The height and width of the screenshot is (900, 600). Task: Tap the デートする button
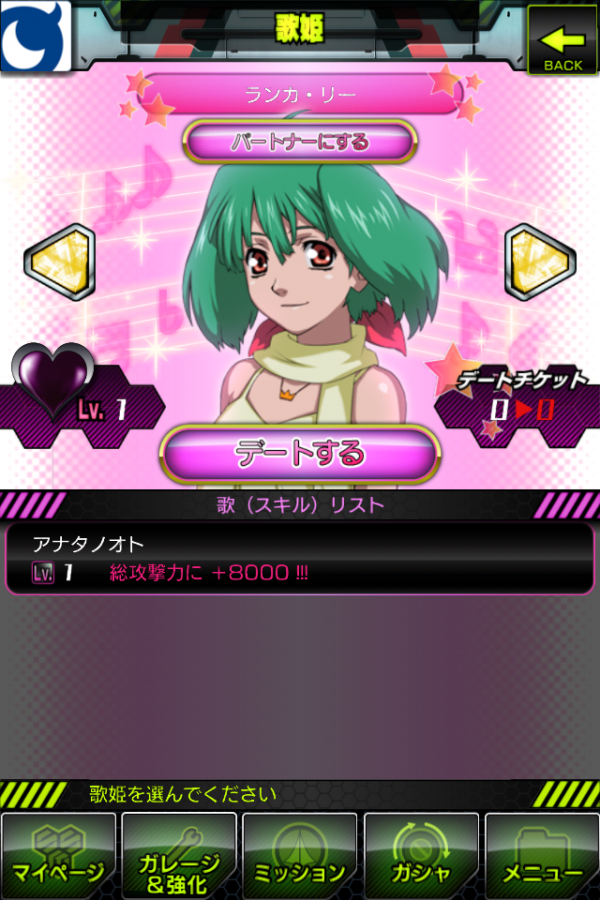coord(300,454)
